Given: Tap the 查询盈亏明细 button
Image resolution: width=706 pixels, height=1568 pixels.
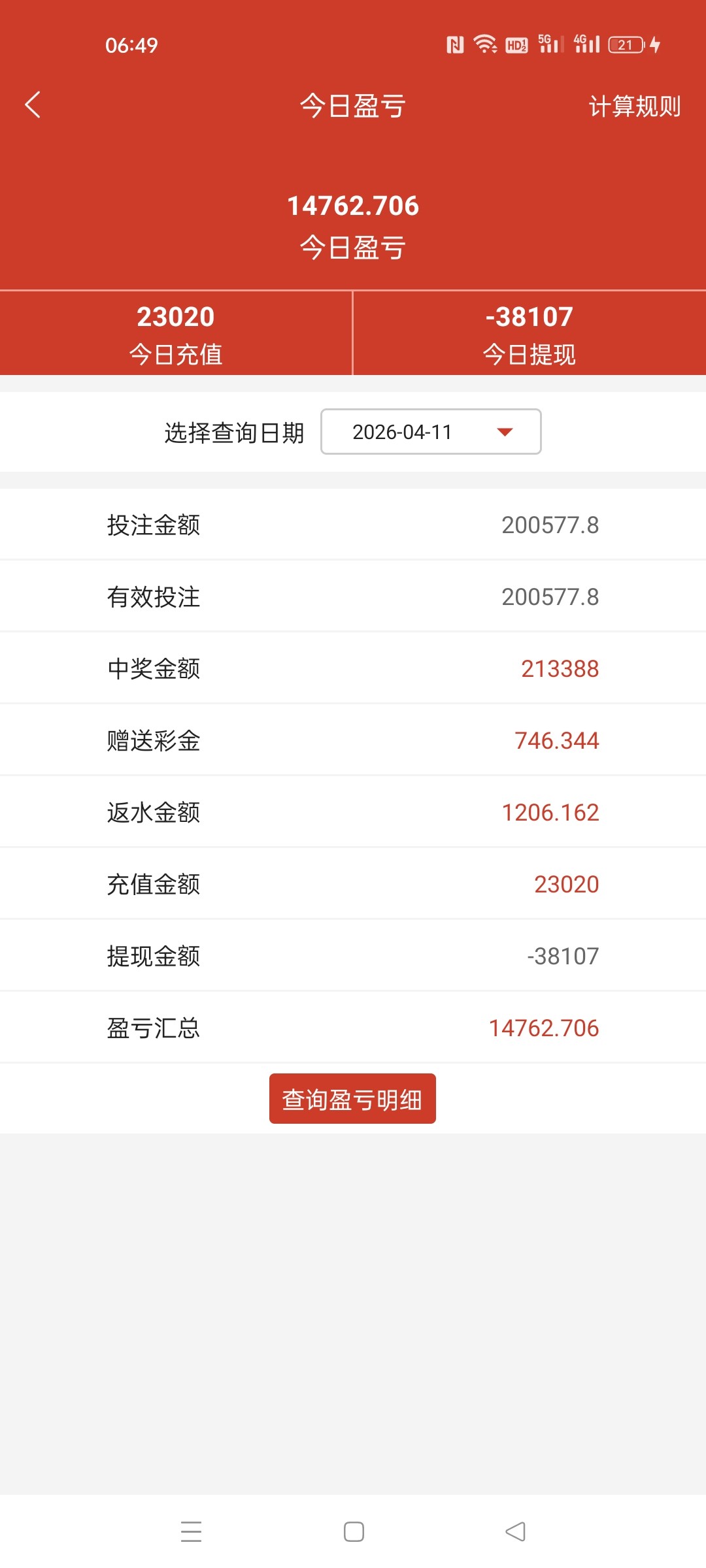Looking at the screenshot, I should coord(352,1100).
